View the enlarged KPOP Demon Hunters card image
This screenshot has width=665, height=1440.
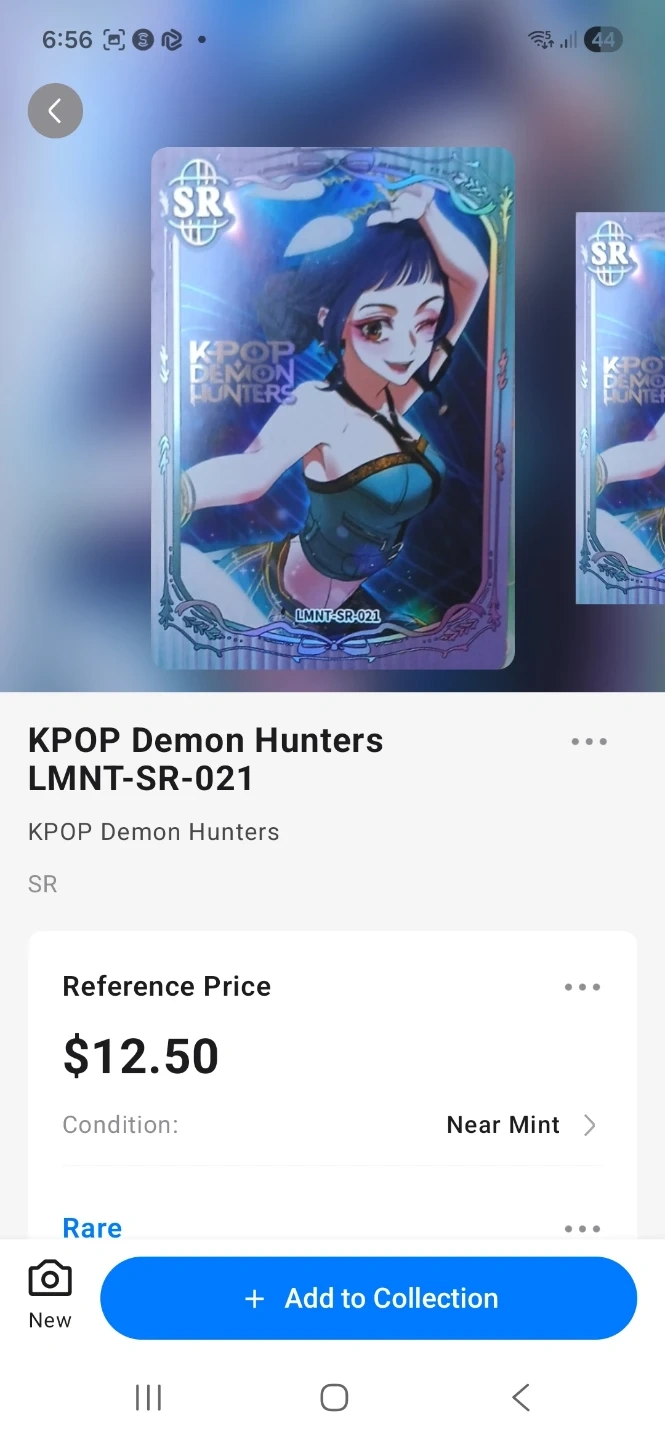[332, 408]
